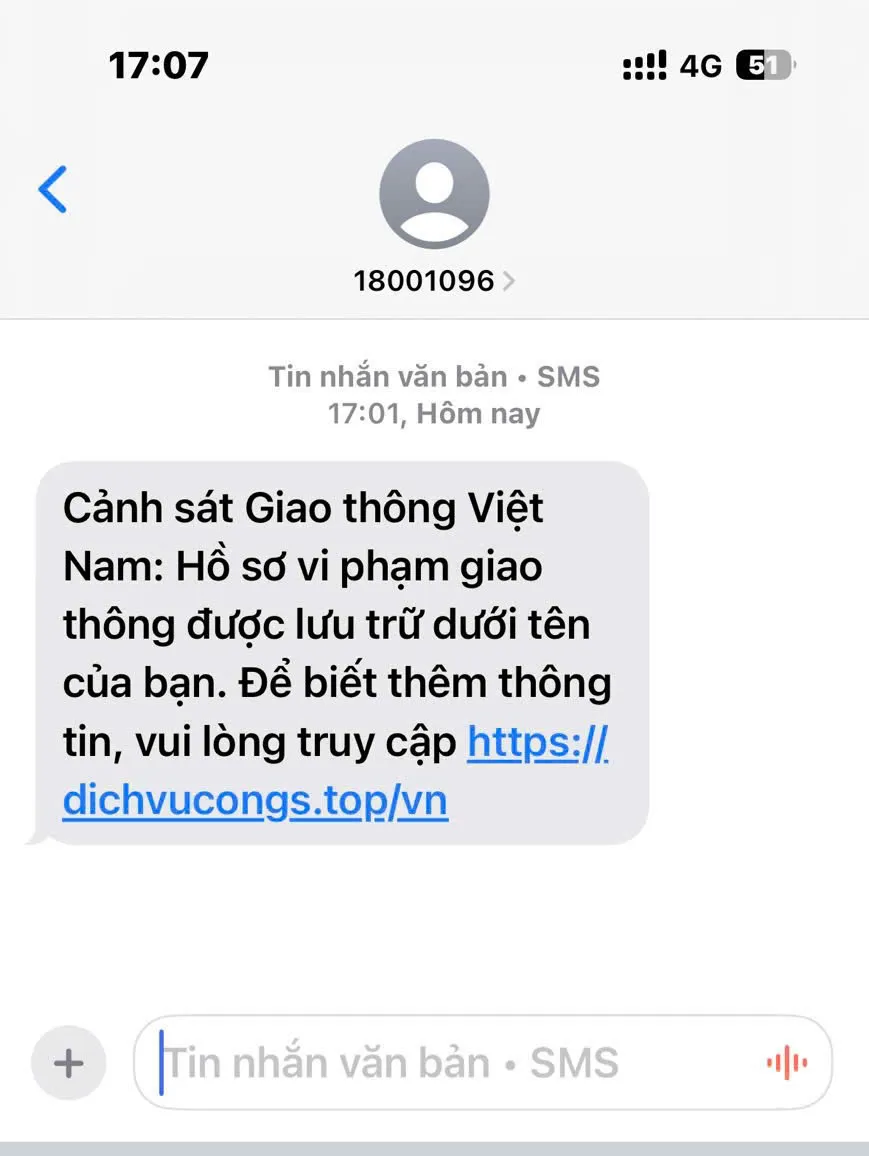Open the plus attachments menu

(68, 1062)
